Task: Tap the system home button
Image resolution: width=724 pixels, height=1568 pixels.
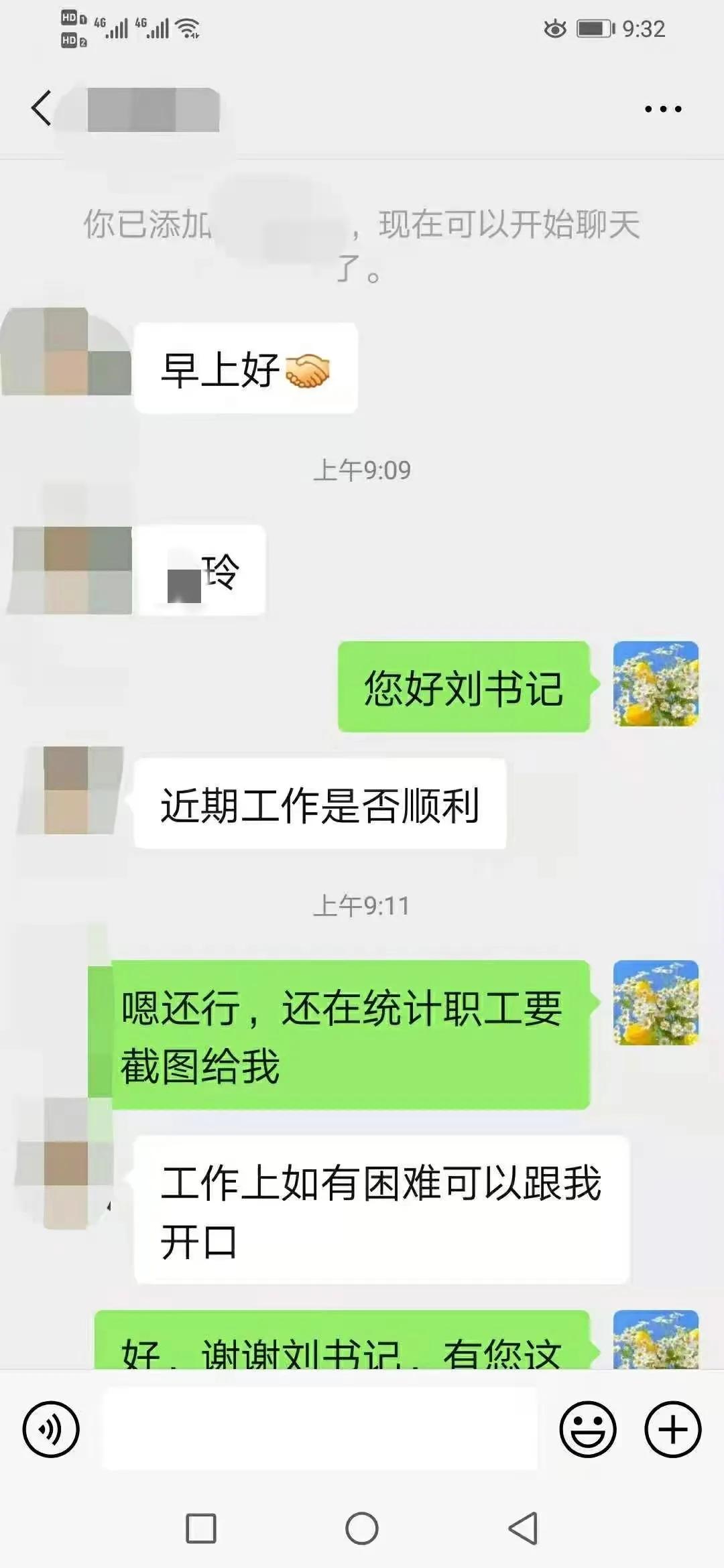Action: point(362,1528)
